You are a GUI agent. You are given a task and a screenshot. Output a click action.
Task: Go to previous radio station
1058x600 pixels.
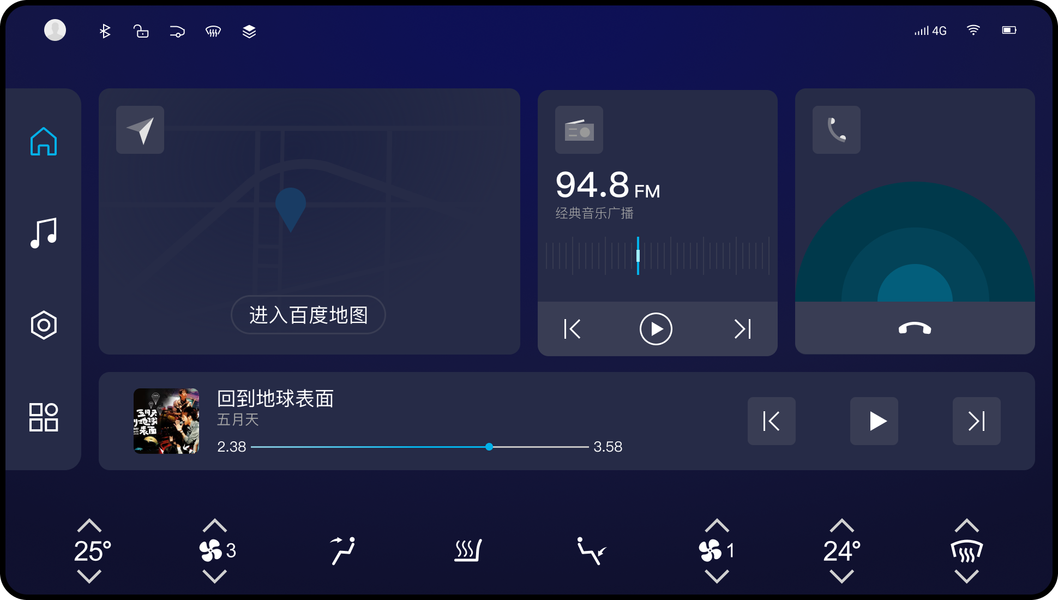tap(571, 329)
